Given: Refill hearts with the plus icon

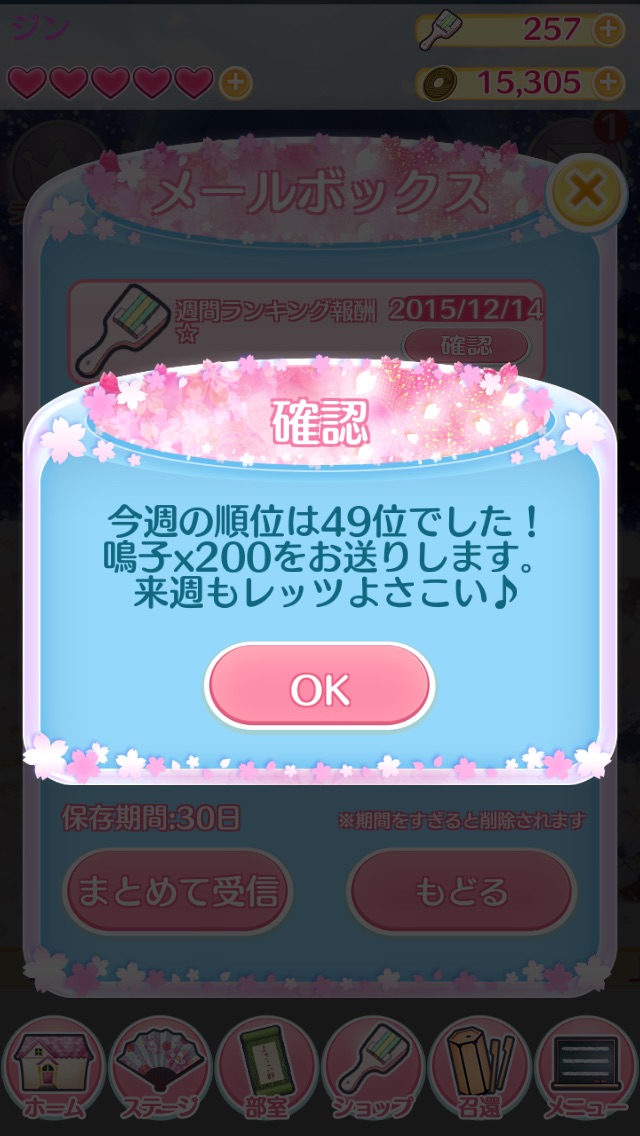Looking at the screenshot, I should click(235, 82).
